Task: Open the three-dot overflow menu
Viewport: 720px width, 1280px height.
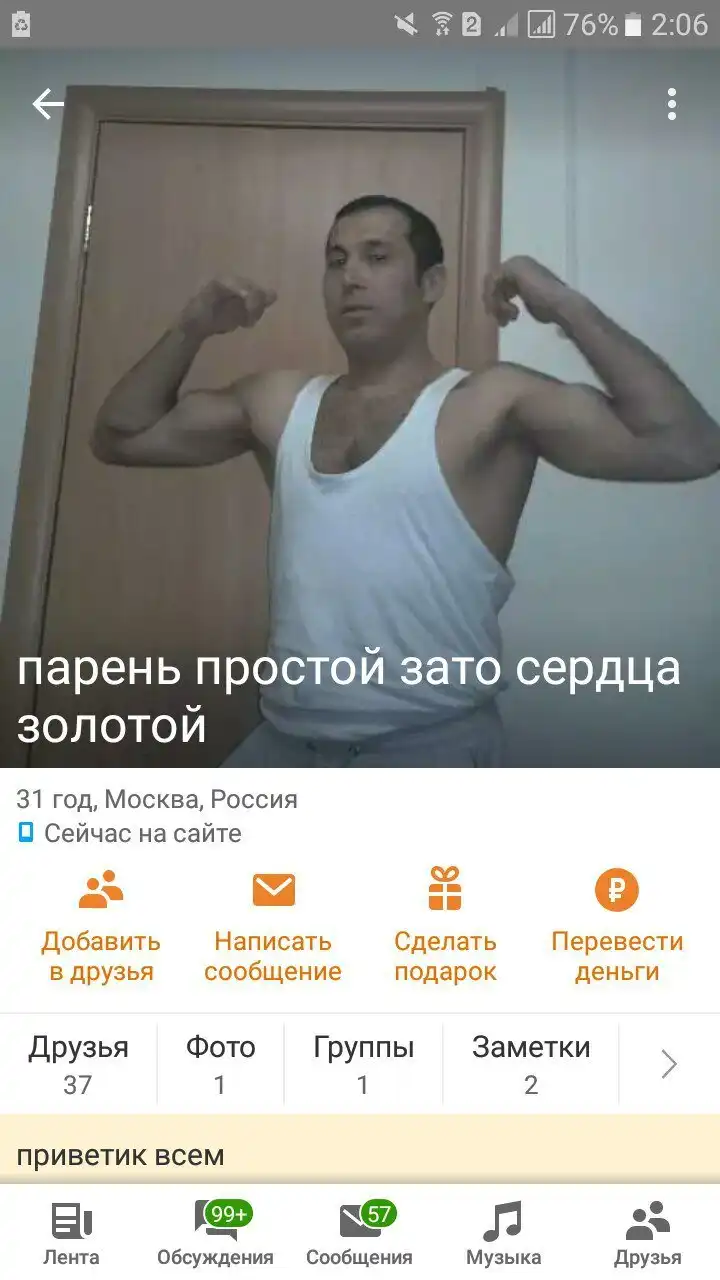Action: [x=671, y=104]
